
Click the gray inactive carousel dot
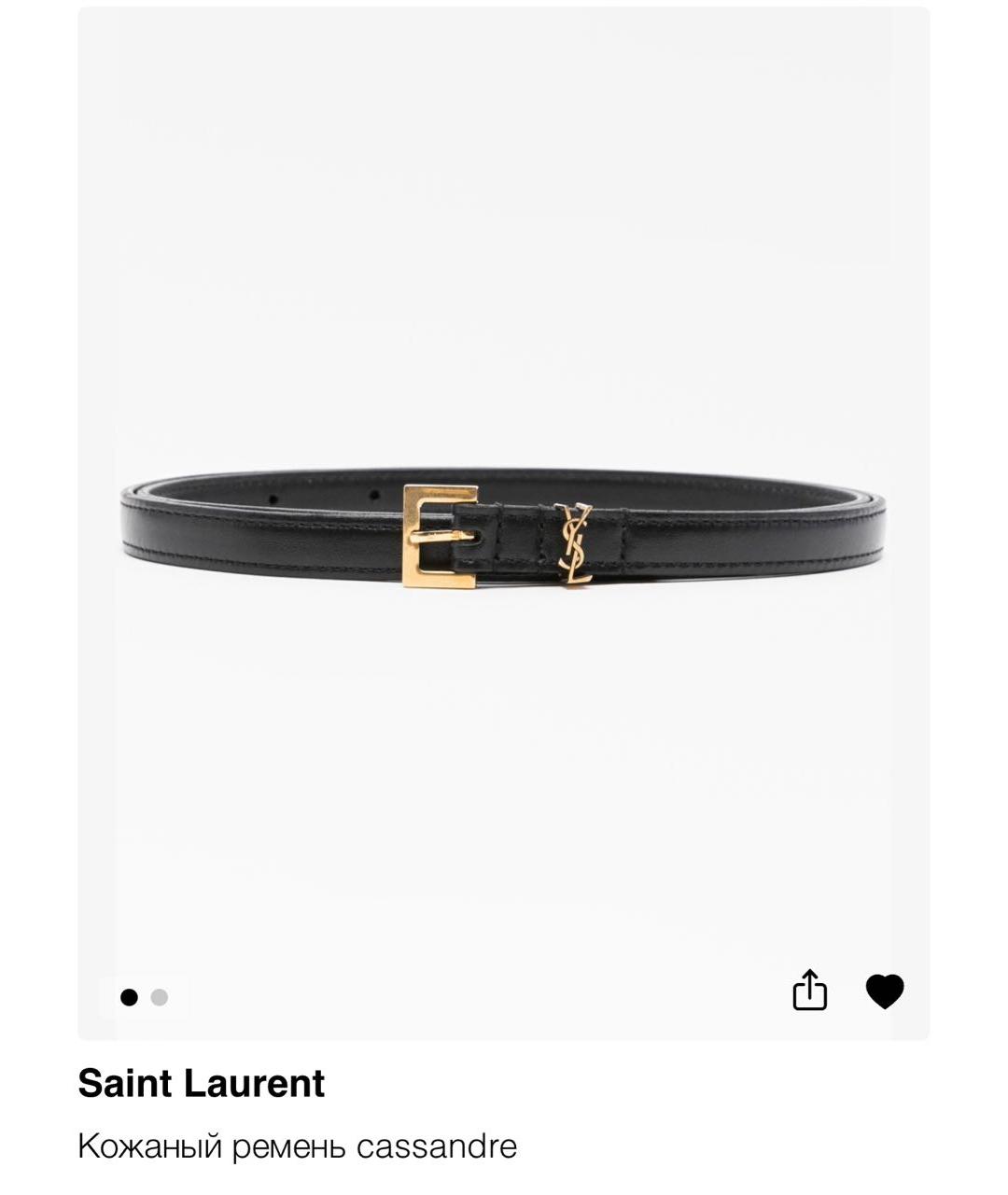[159, 998]
